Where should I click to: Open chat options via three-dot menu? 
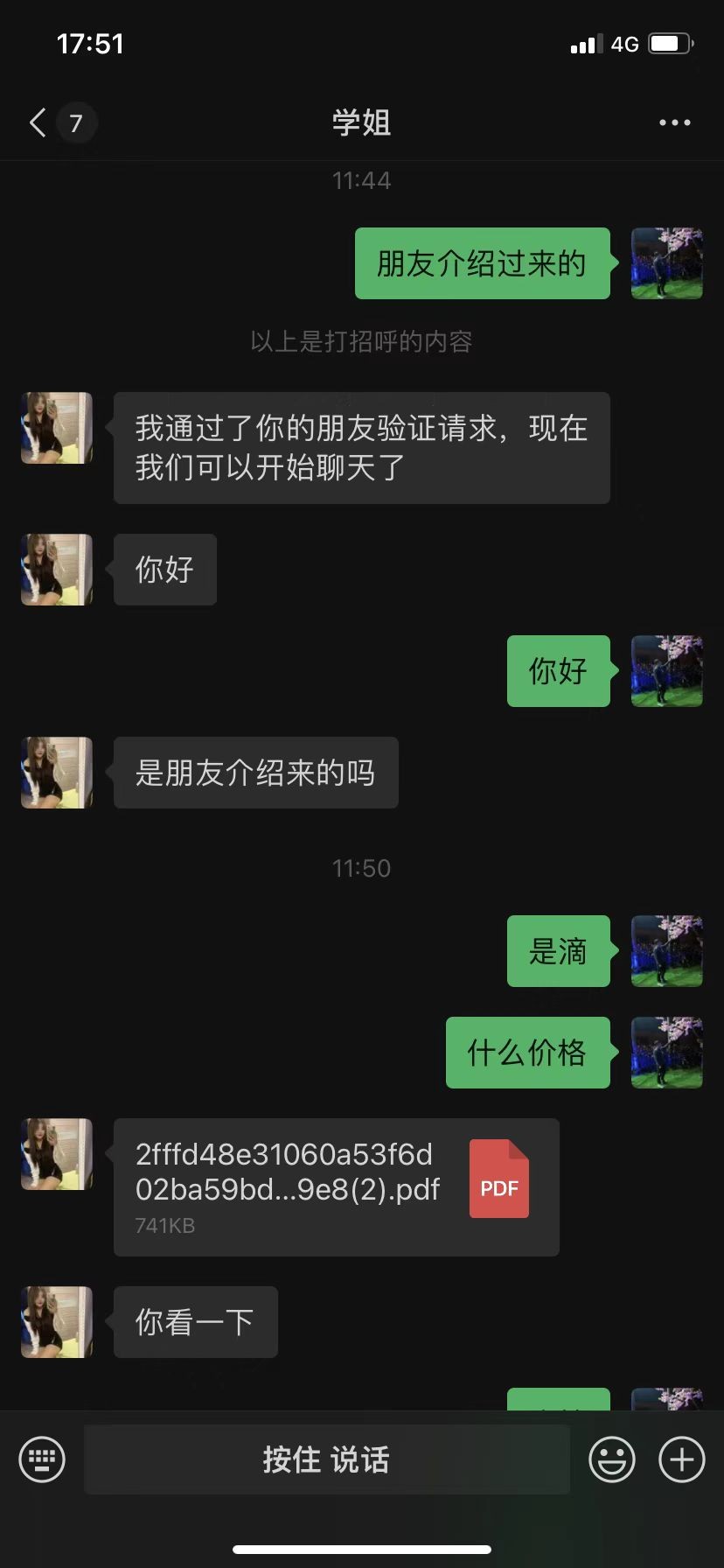pos(674,122)
